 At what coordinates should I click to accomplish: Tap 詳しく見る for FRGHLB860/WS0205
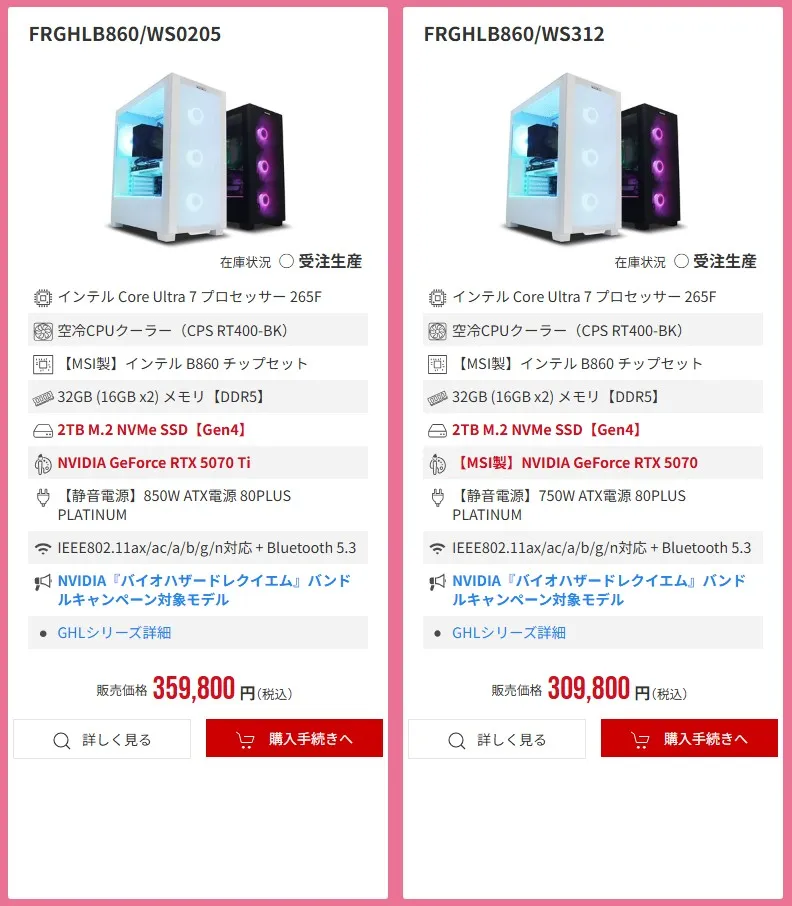pyautogui.click(x=102, y=739)
